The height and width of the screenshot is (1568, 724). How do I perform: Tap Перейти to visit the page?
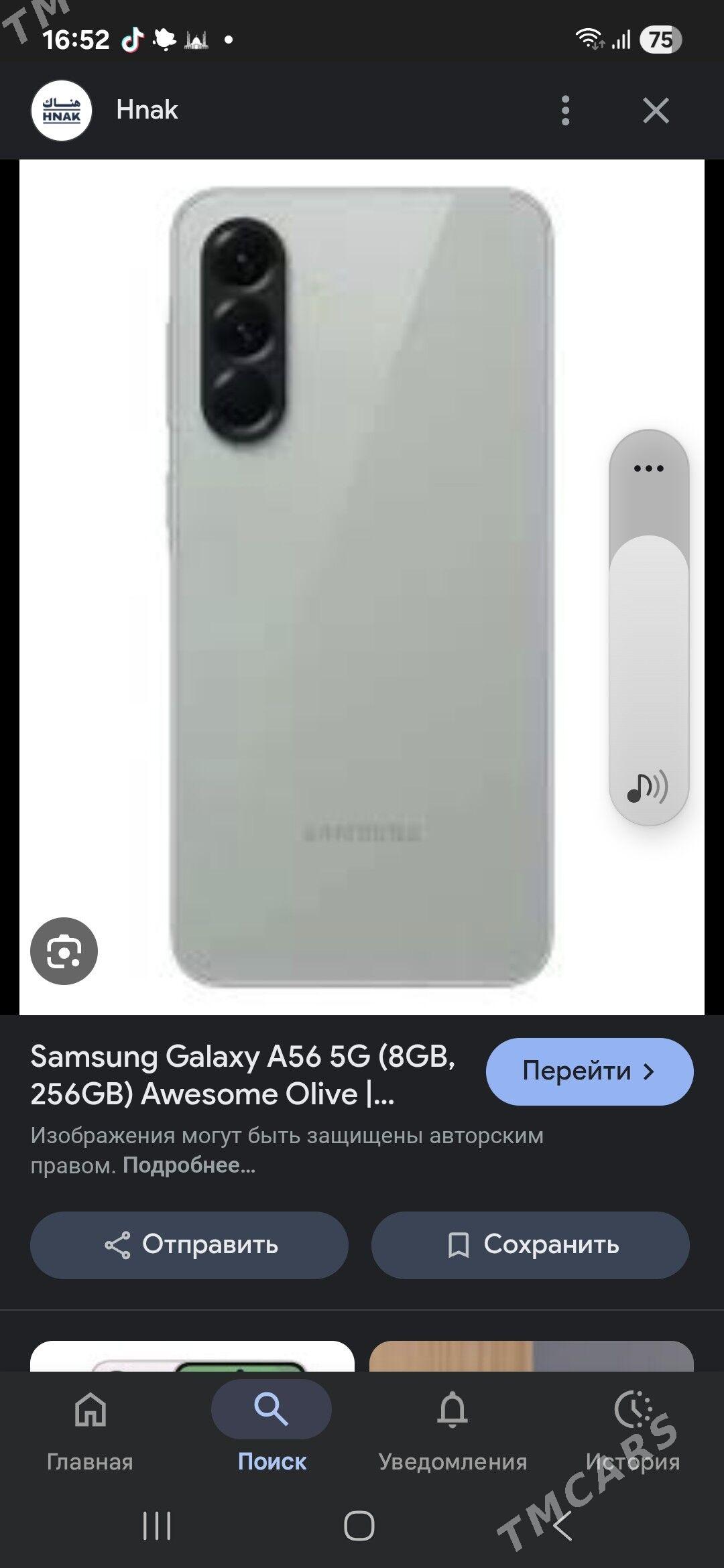[x=589, y=1071]
